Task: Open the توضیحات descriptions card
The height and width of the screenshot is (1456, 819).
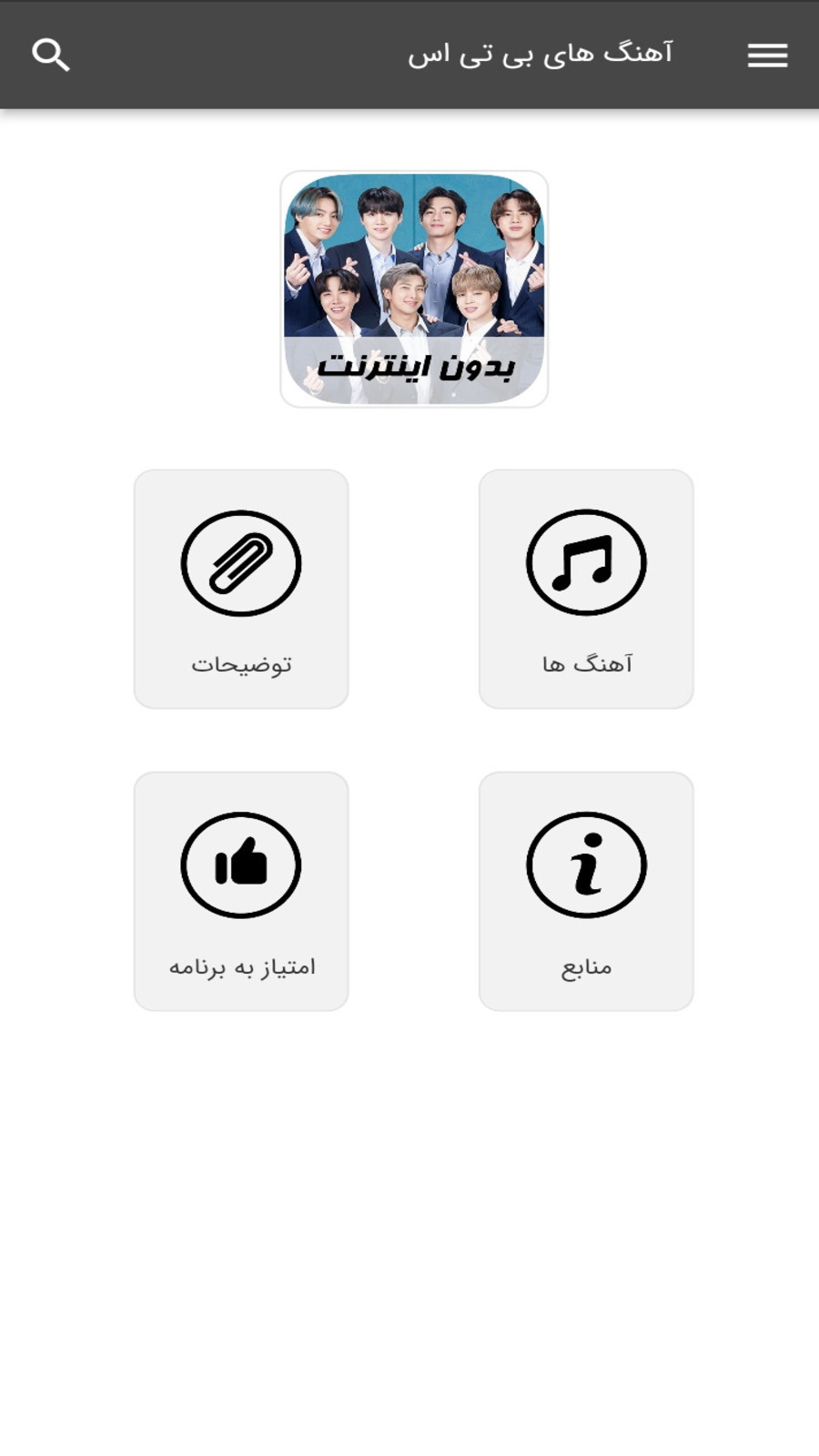Action: tap(240, 589)
